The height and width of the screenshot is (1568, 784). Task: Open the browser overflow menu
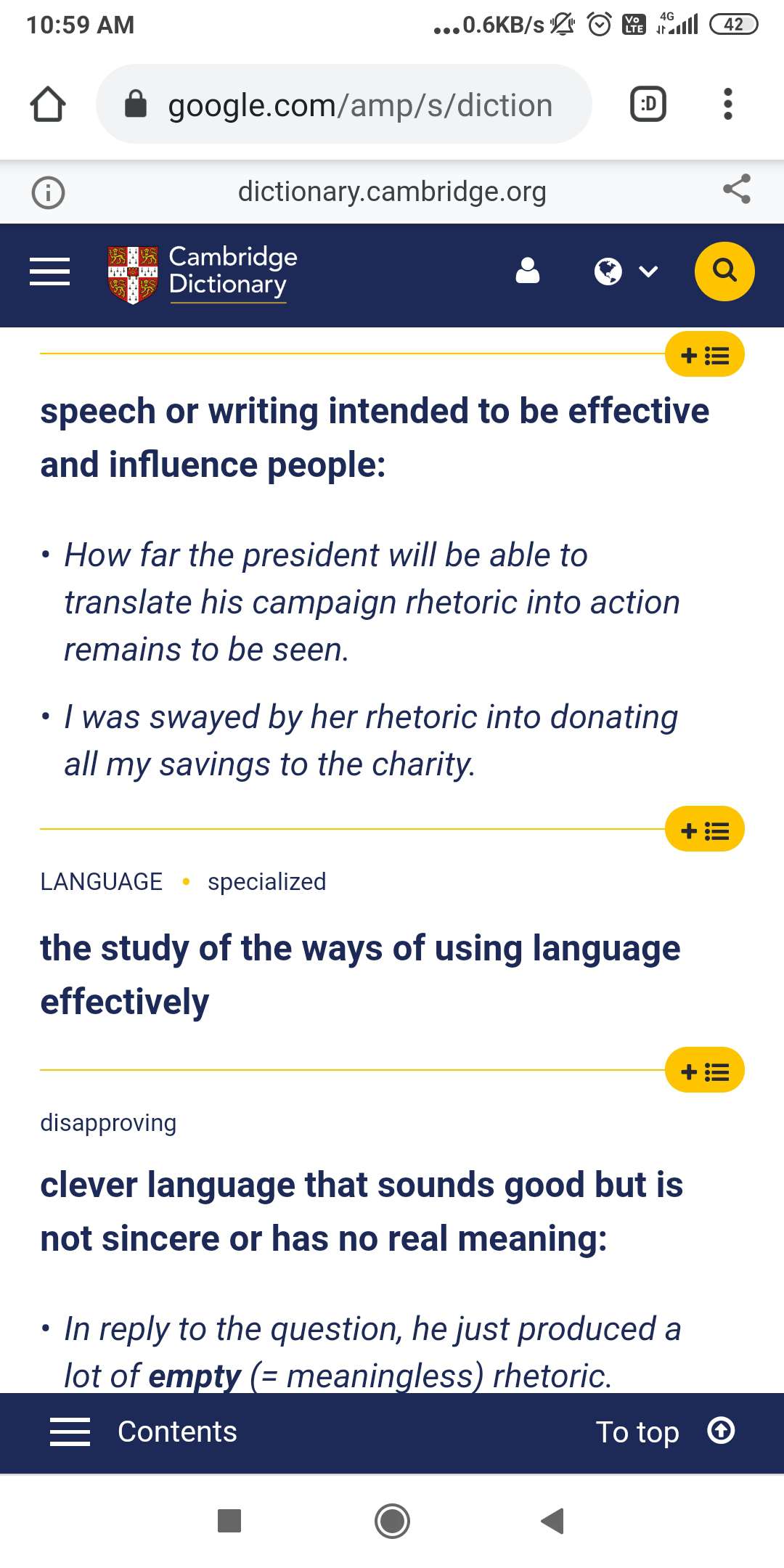[727, 104]
